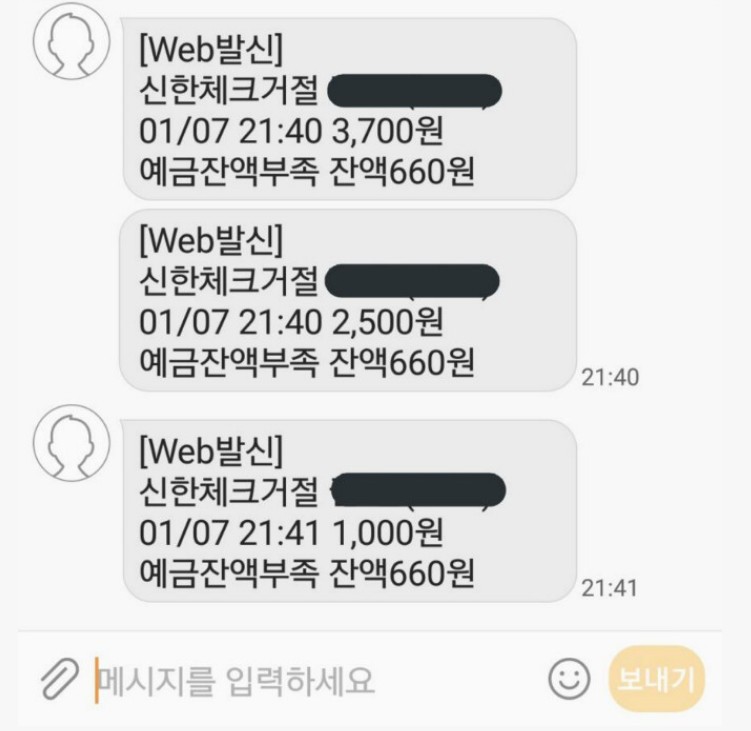Open the emoji smiley picker

click(569, 681)
